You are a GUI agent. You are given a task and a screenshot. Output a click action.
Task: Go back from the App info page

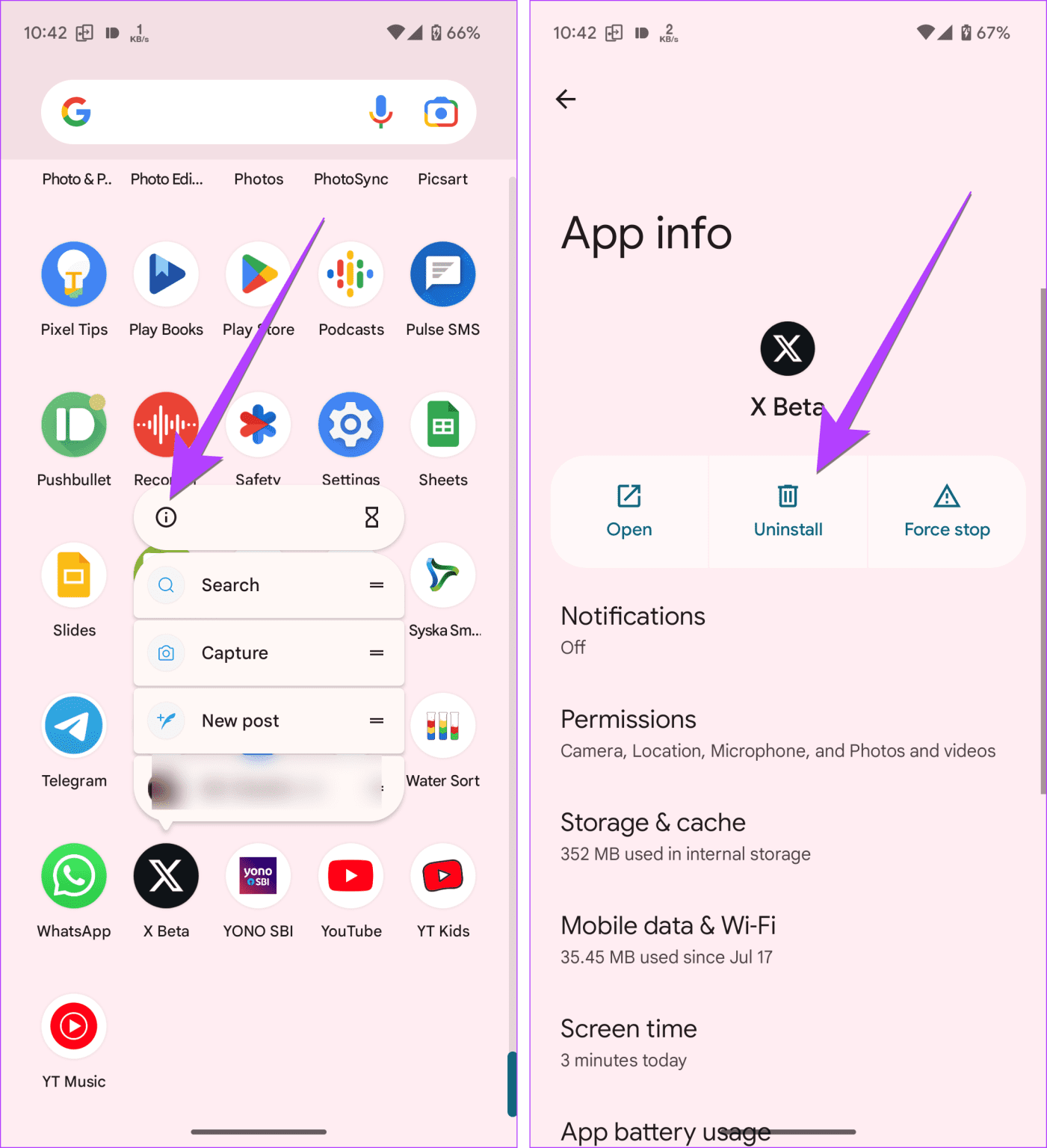[566, 99]
